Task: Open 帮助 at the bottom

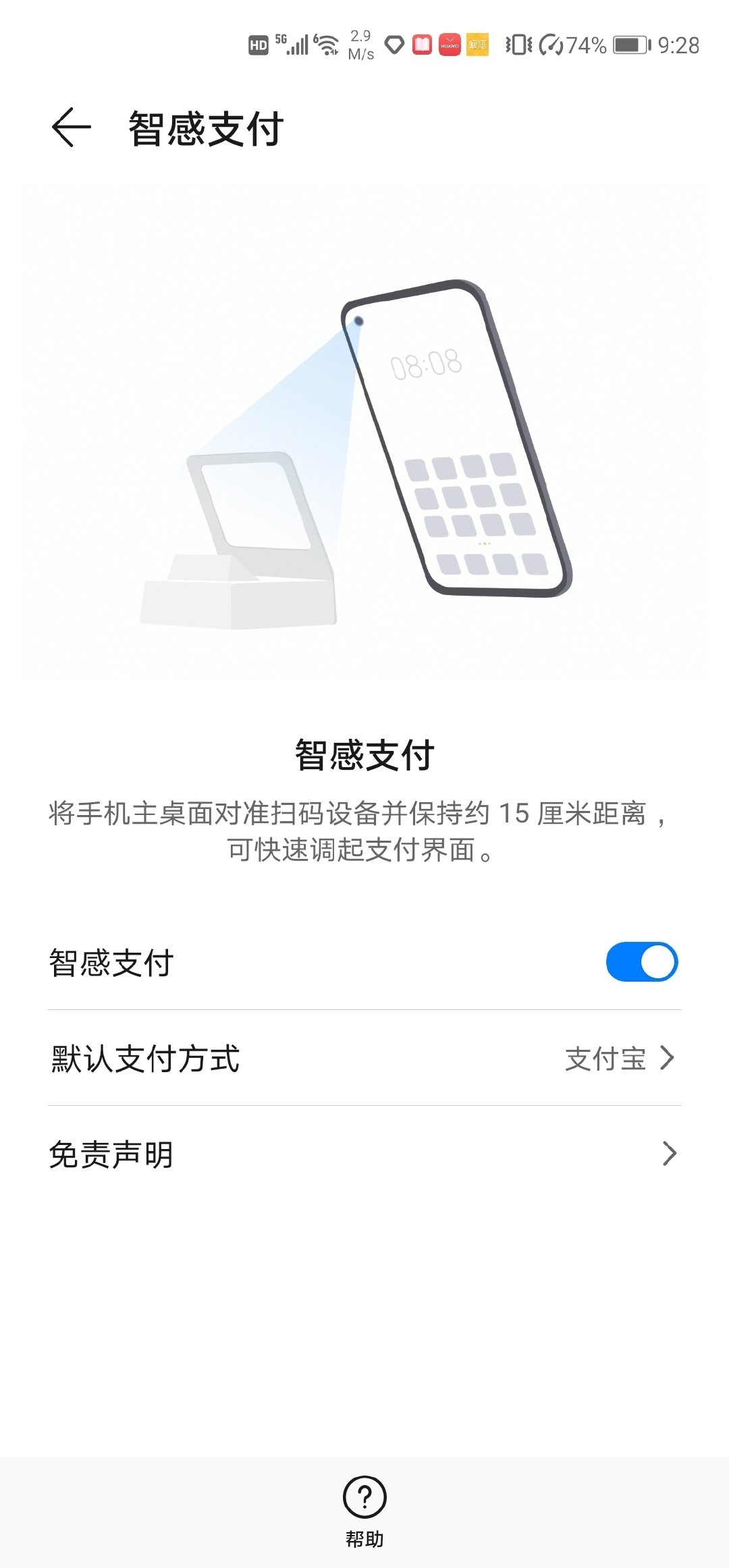Action: (364, 1510)
